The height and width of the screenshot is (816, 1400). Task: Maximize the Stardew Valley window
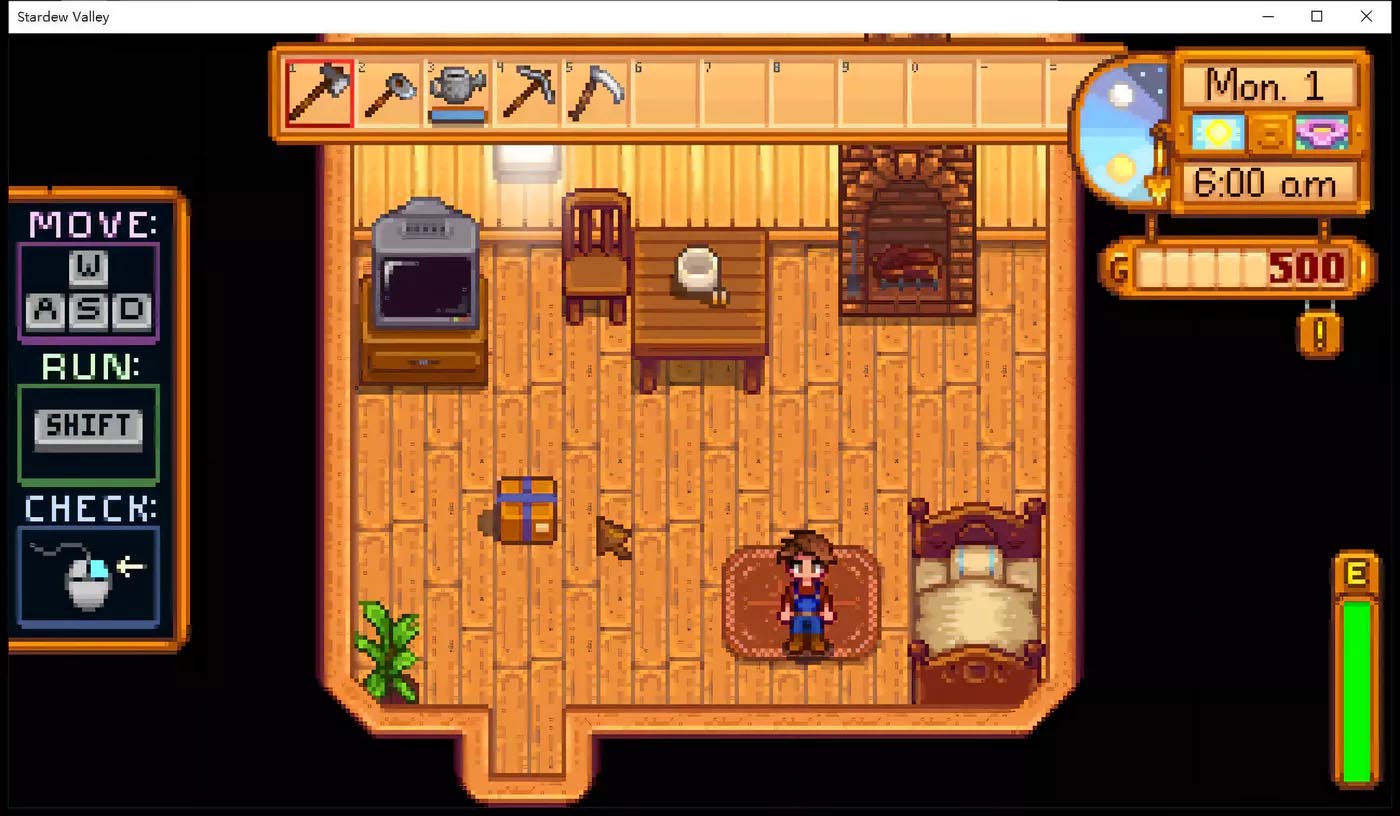(1317, 16)
